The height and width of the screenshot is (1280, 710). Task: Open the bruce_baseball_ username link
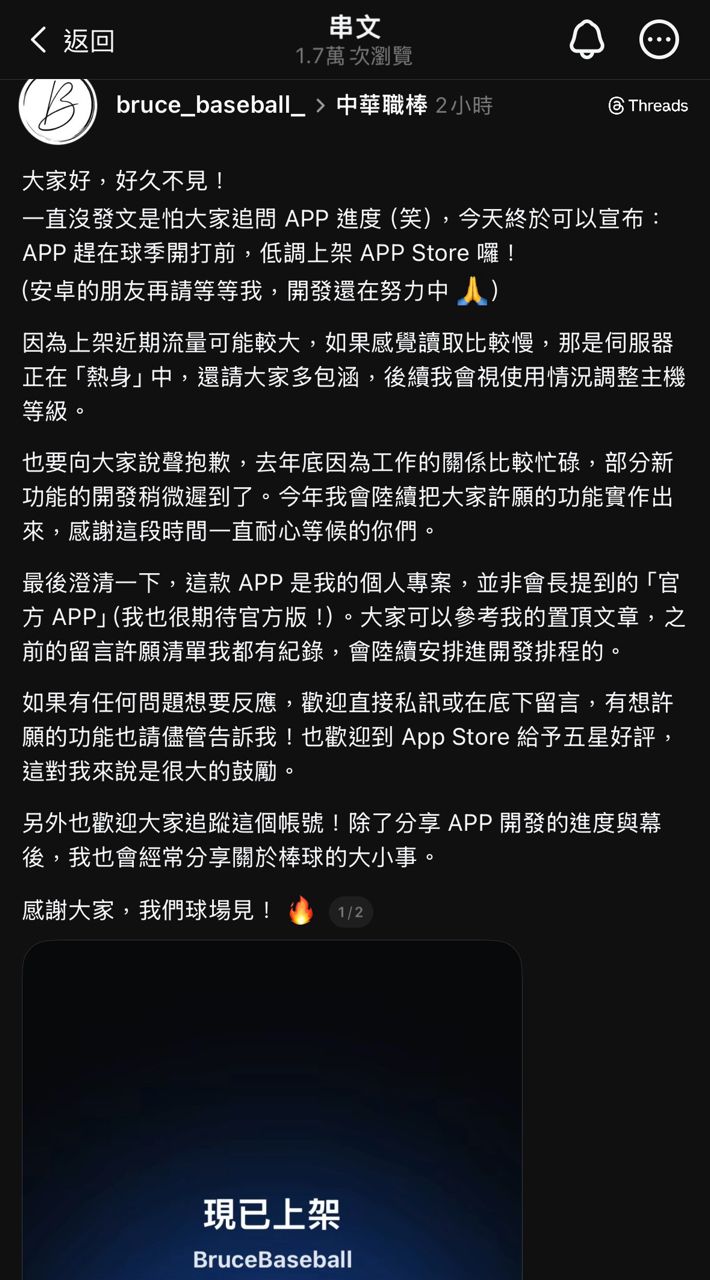210,105
